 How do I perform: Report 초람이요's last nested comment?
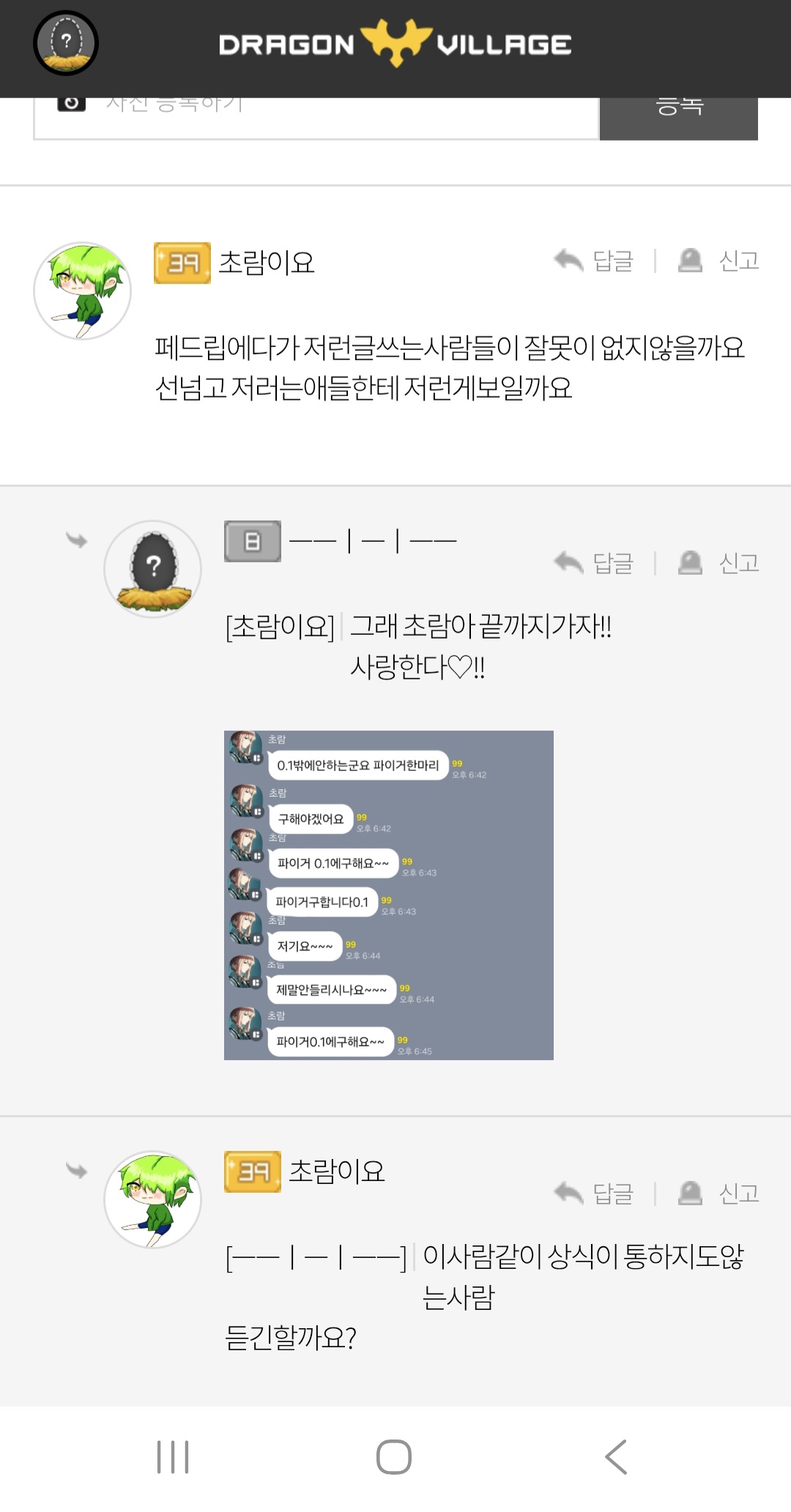[x=719, y=1193]
